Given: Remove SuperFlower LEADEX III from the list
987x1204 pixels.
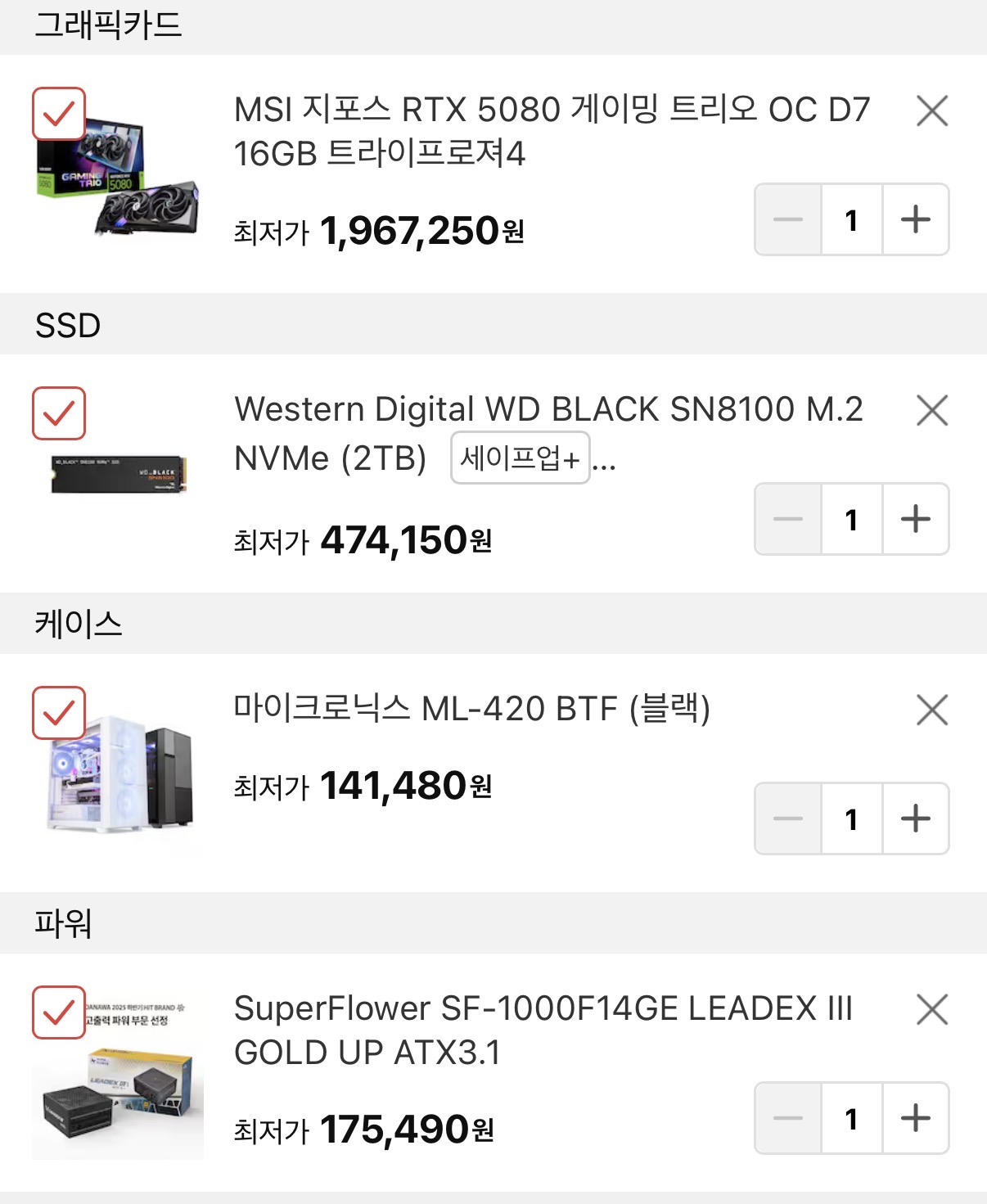Looking at the screenshot, I should 932,1010.
